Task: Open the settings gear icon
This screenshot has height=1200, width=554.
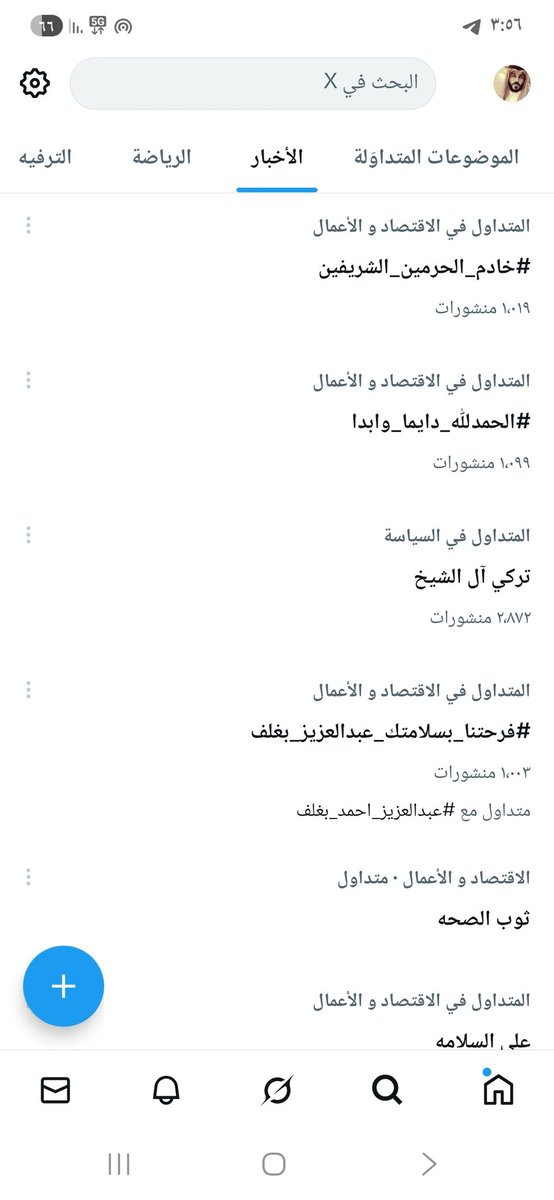Action: point(35,83)
